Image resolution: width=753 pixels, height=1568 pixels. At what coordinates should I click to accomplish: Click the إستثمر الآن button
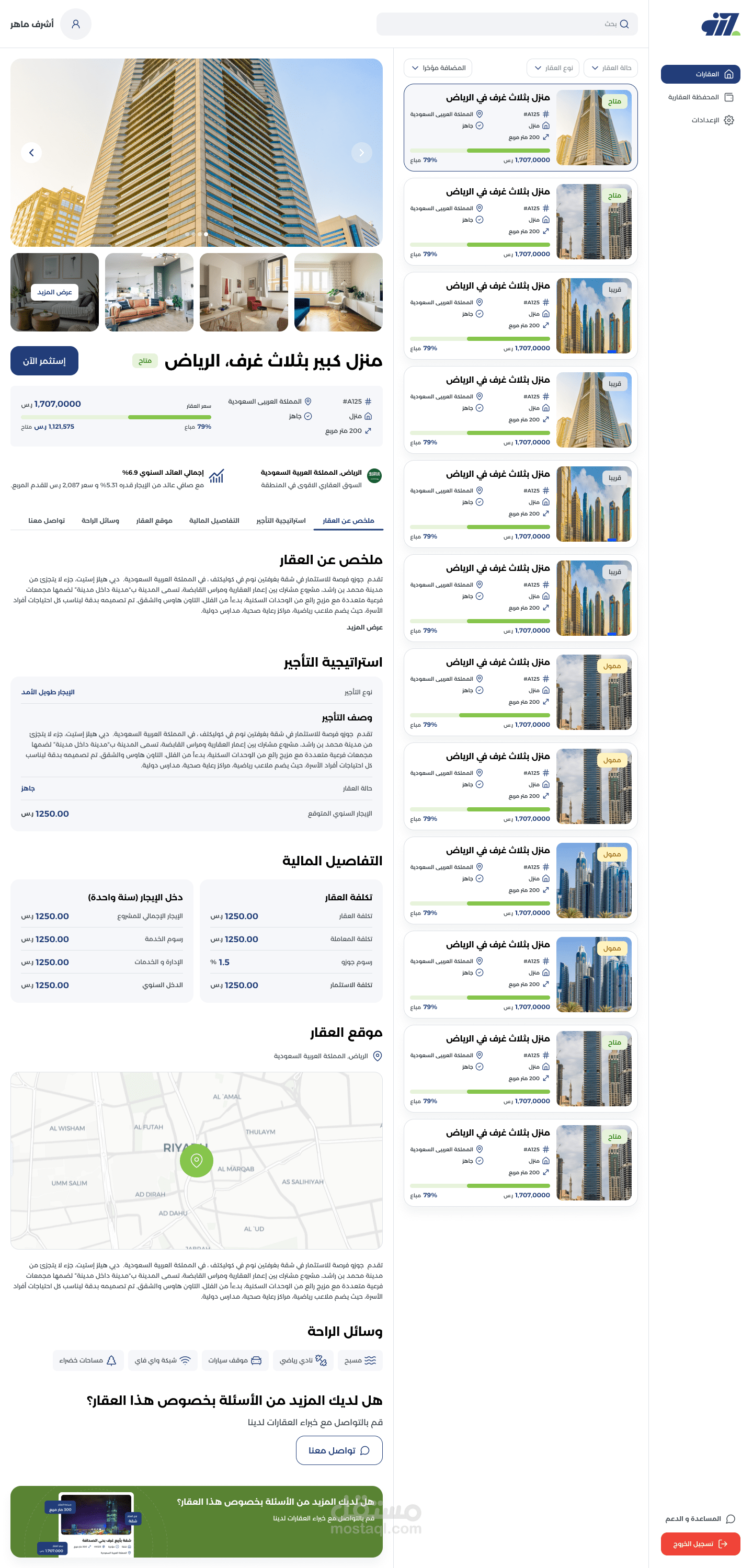tap(44, 360)
